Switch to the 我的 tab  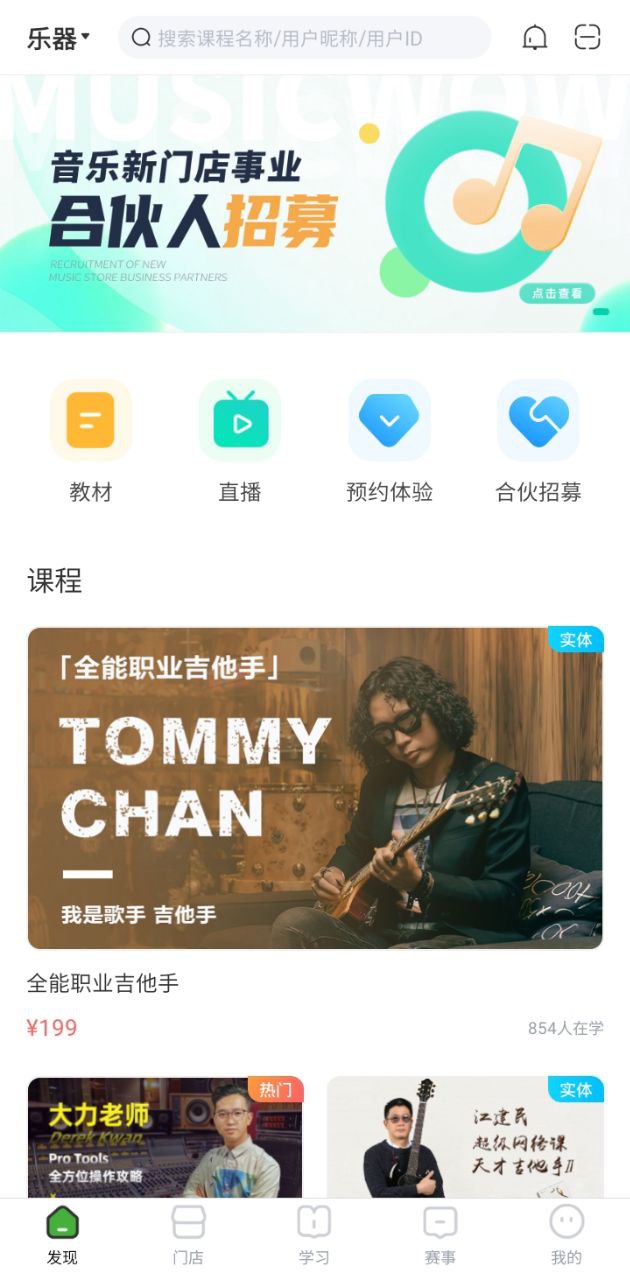coord(566,1235)
